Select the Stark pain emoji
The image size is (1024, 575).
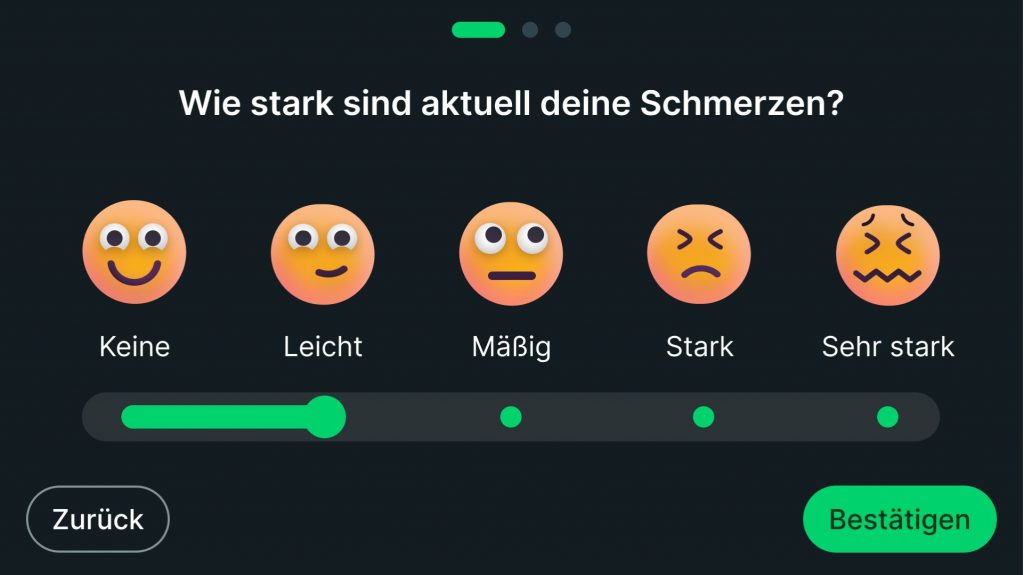pos(698,253)
